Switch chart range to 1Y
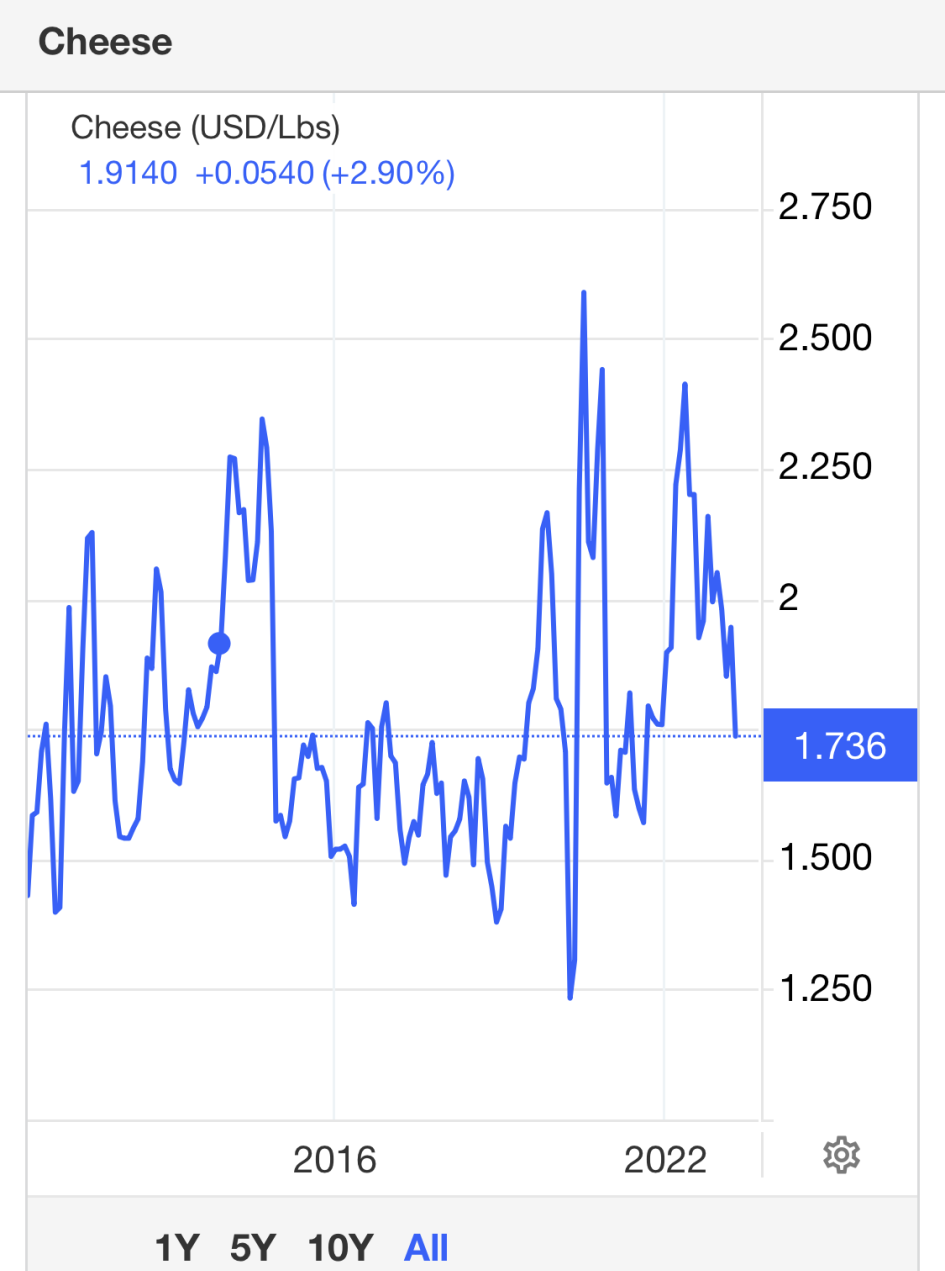 [178, 1248]
